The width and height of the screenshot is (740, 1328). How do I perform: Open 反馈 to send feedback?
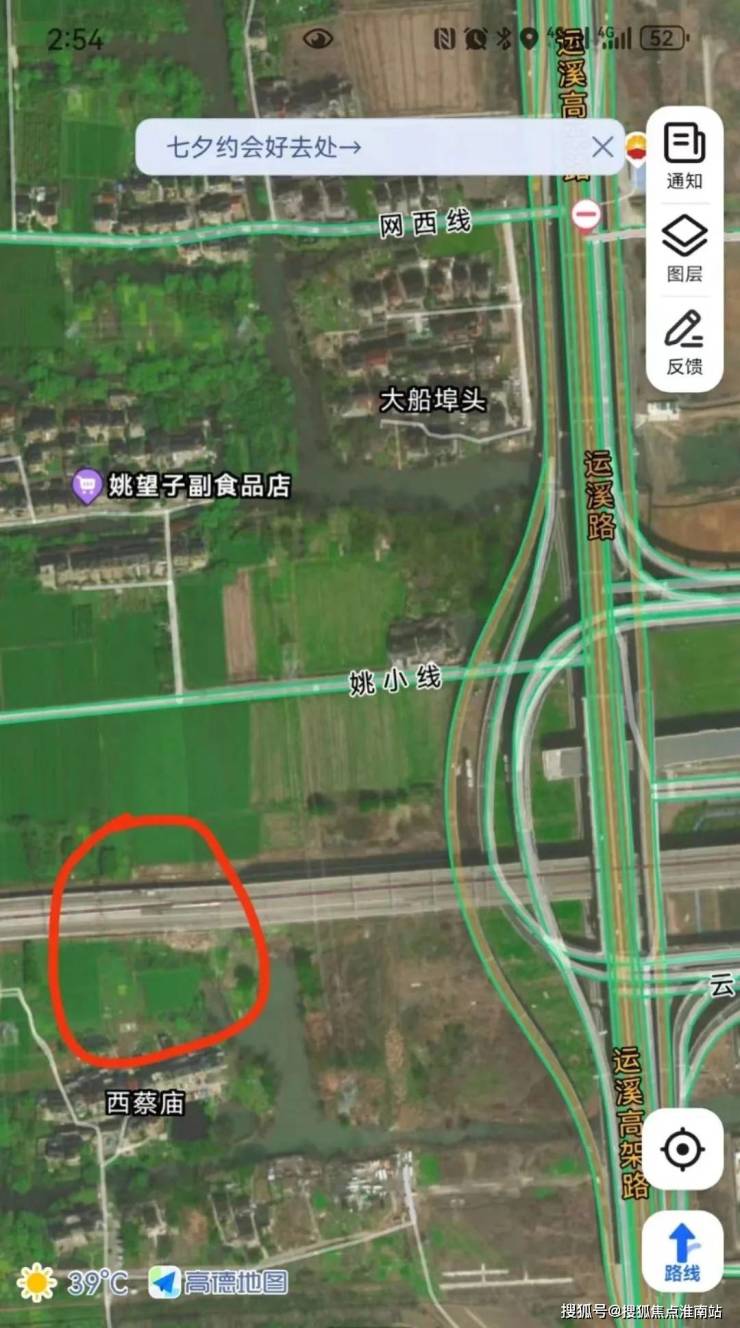[x=684, y=342]
